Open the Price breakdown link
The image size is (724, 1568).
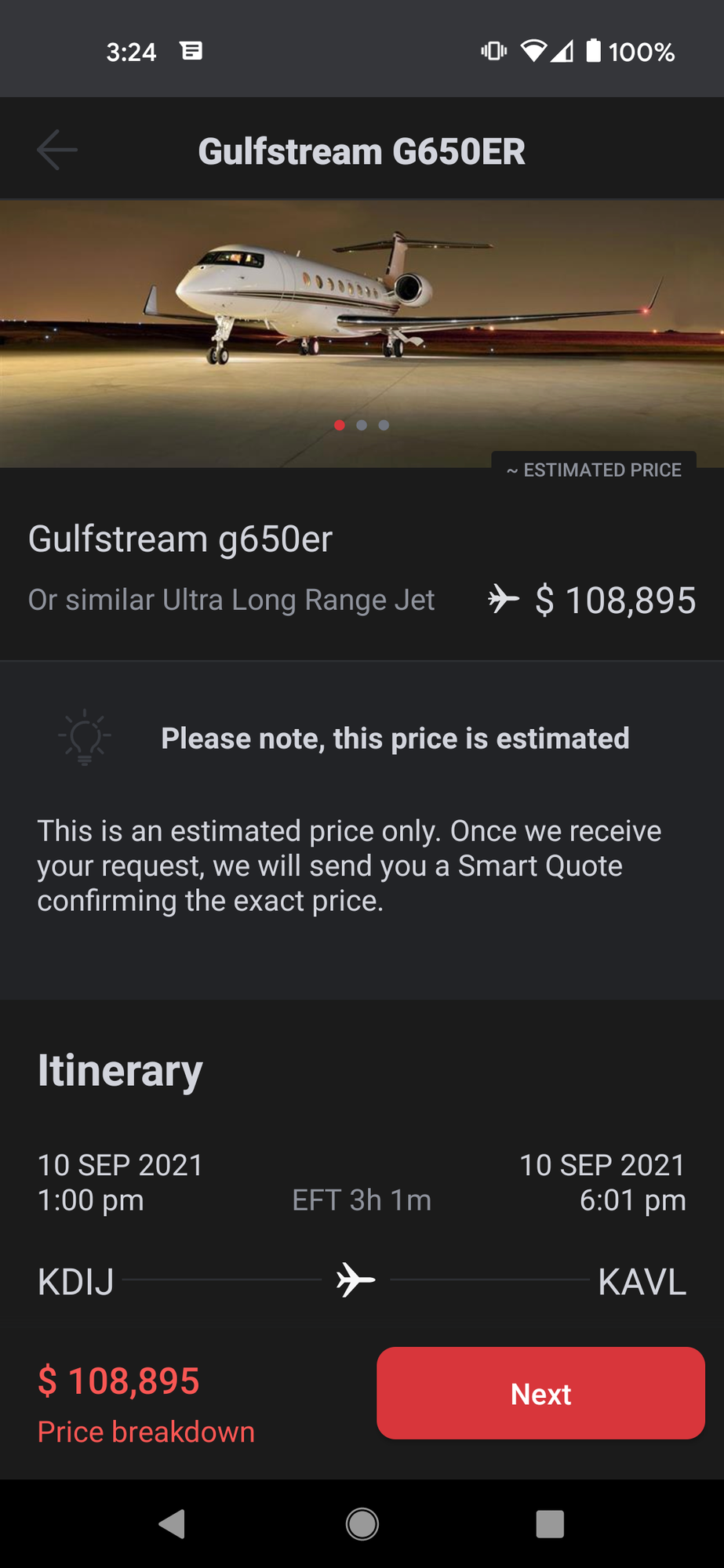click(x=146, y=1432)
